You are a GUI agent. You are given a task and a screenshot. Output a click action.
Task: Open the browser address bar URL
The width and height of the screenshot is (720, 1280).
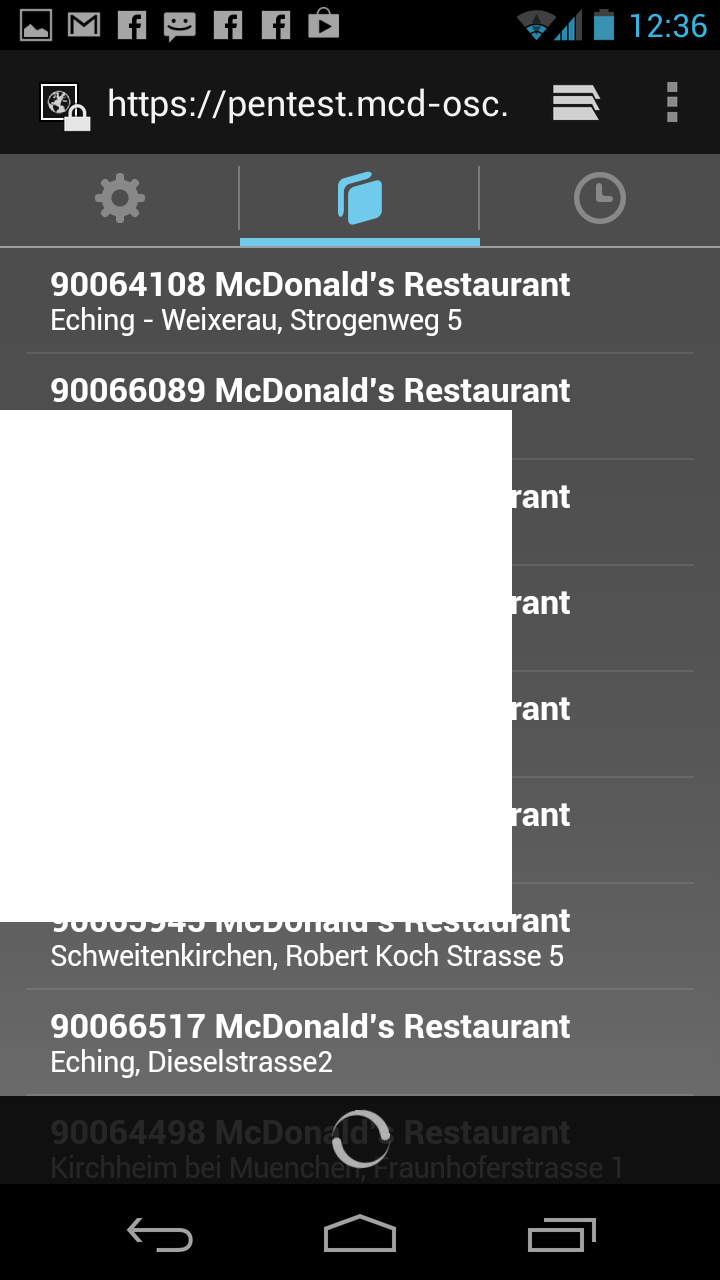[308, 103]
